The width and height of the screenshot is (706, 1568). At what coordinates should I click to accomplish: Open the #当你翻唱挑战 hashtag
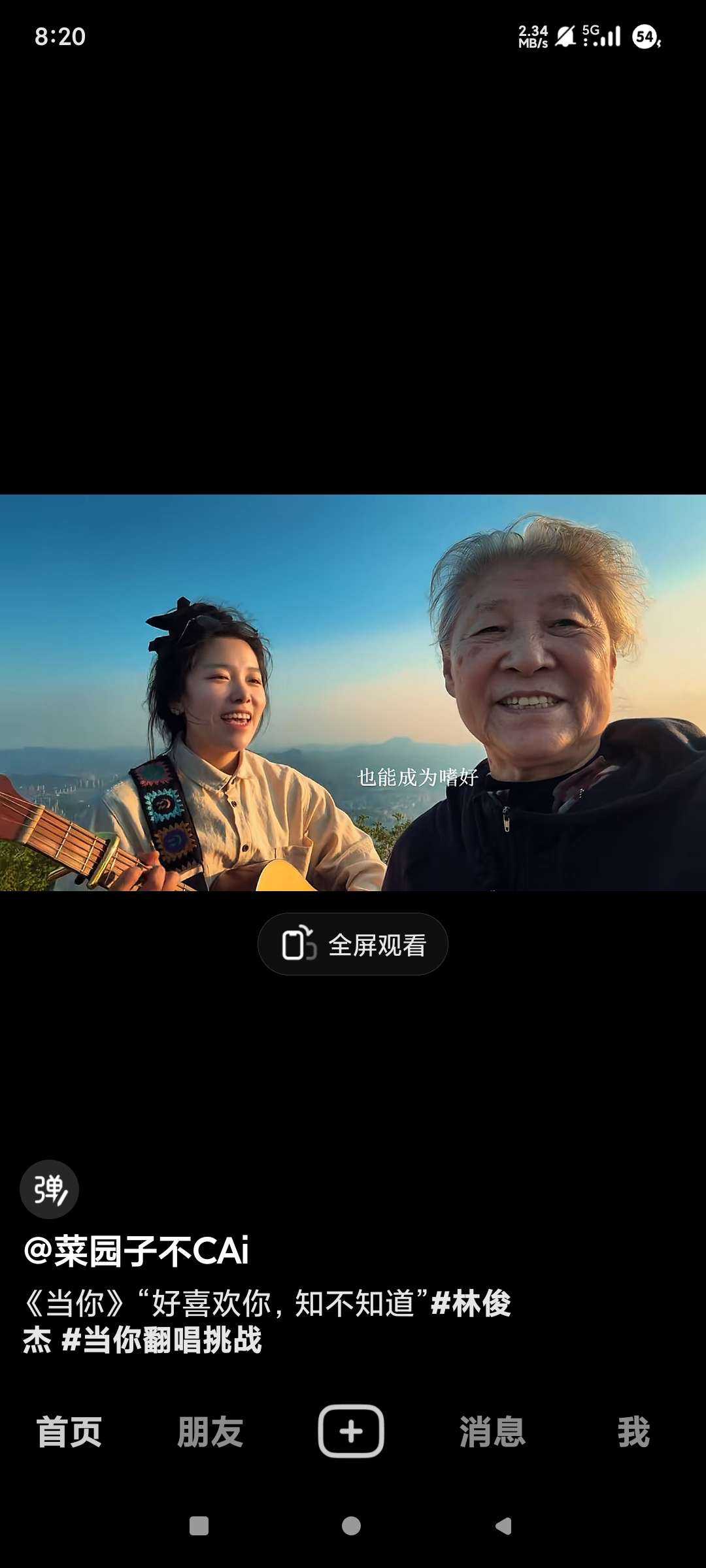pos(161,1340)
